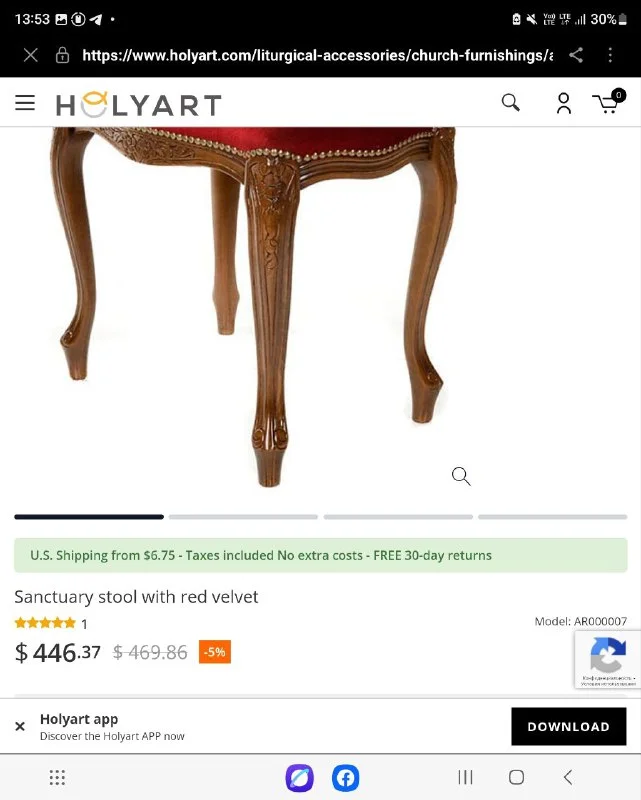Share the current page link
The width and height of the screenshot is (641, 800).
pyautogui.click(x=576, y=55)
